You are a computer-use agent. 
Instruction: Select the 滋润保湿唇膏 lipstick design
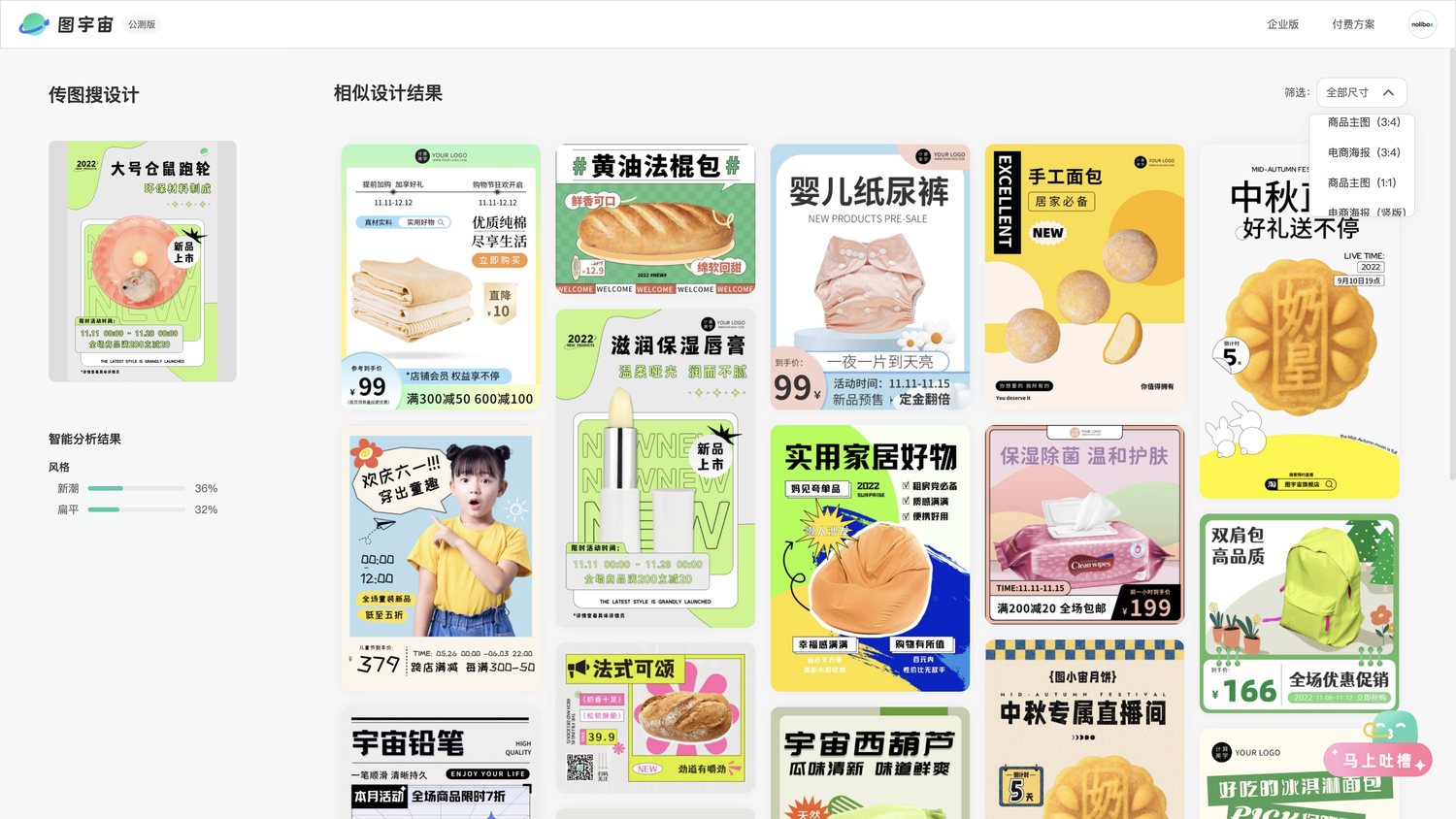pos(655,468)
